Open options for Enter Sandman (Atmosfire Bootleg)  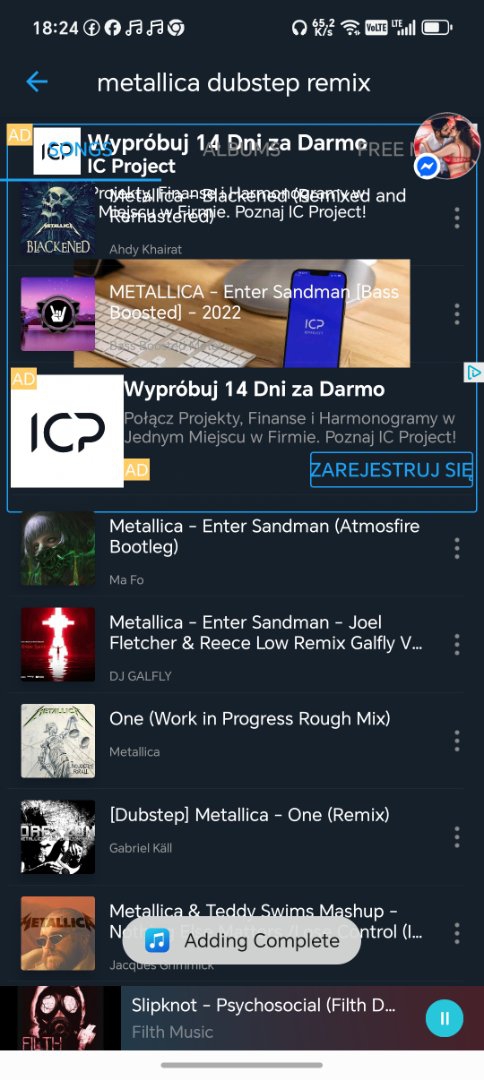tap(456, 549)
